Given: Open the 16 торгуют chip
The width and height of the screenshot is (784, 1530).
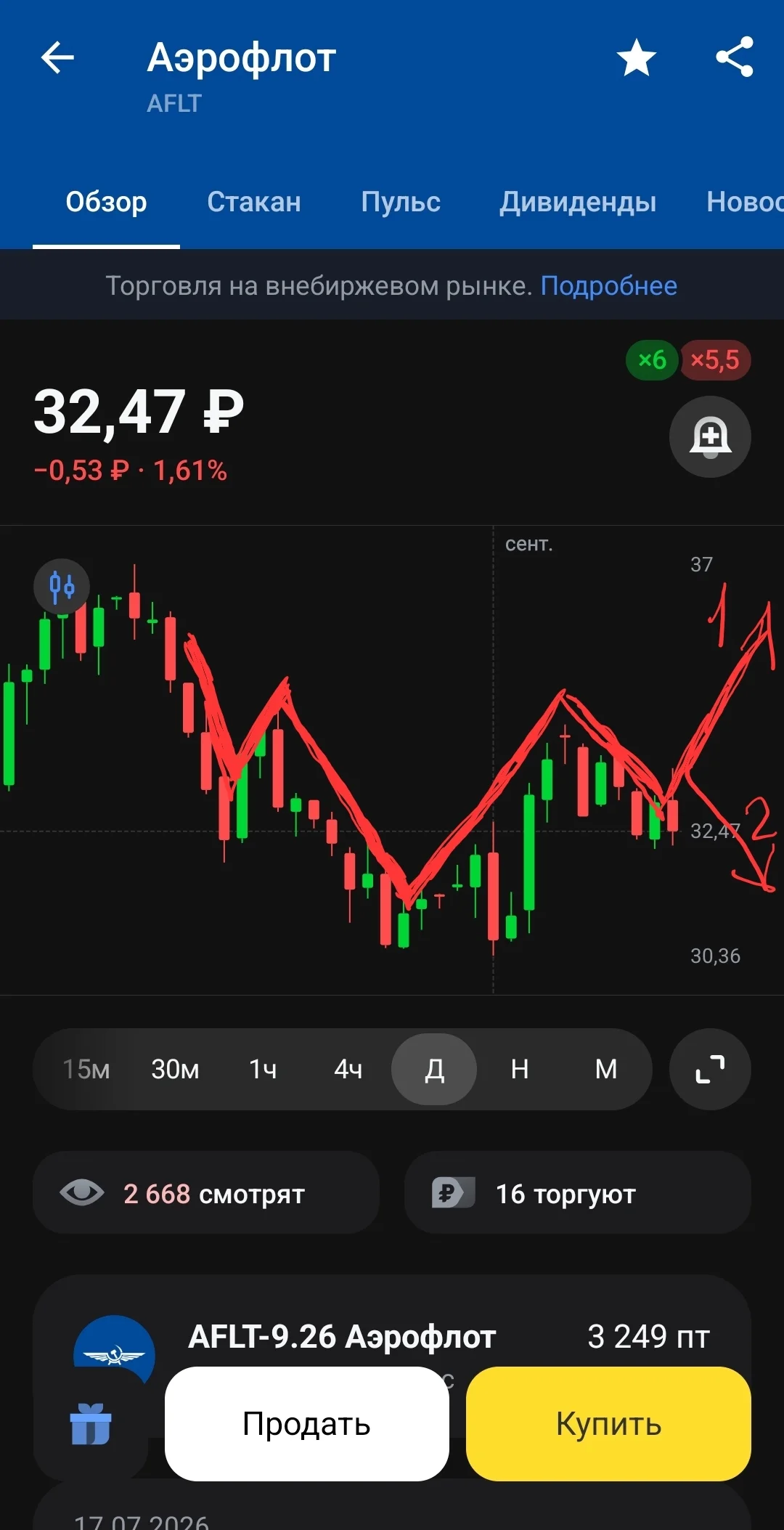Looking at the screenshot, I should (x=578, y=1192).
